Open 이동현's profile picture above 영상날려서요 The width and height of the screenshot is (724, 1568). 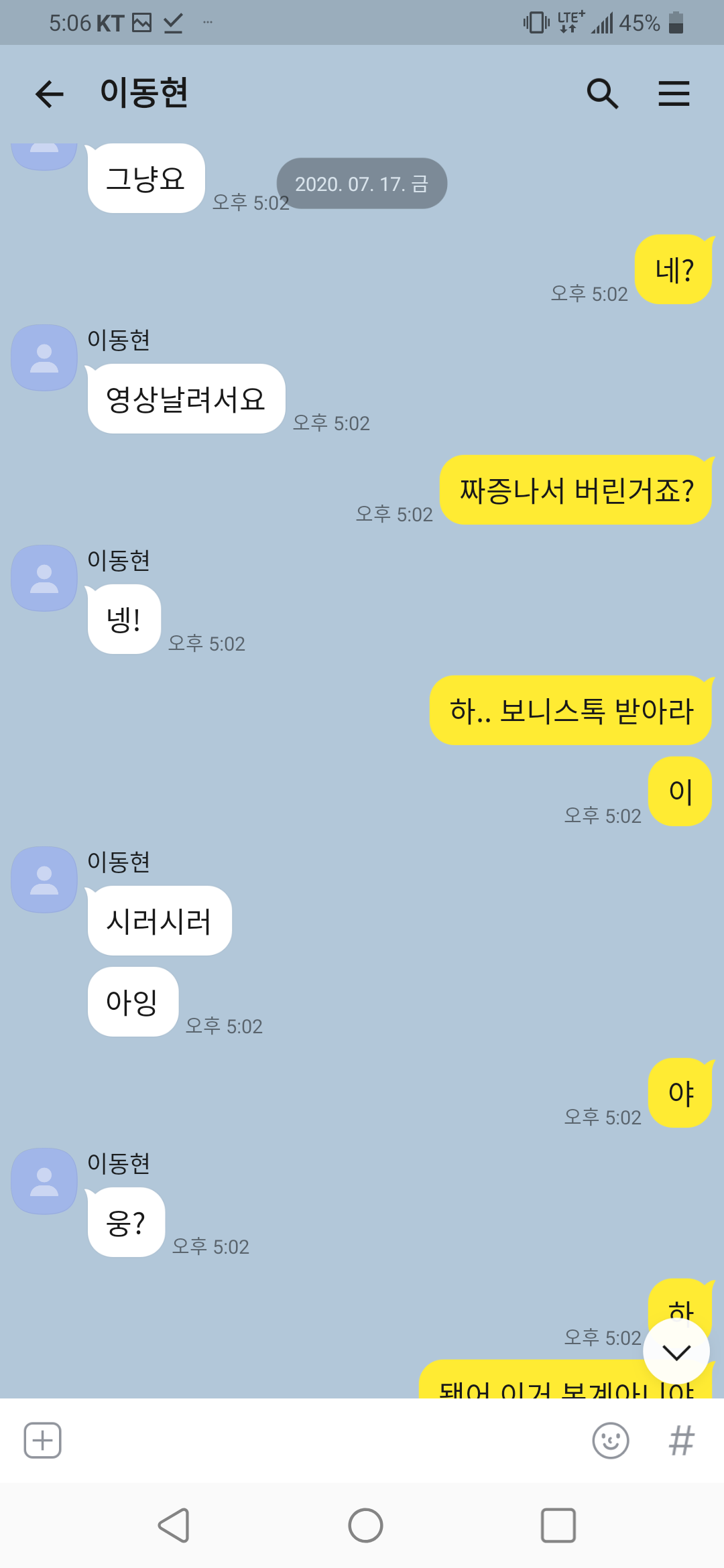[x=44, y=358]
